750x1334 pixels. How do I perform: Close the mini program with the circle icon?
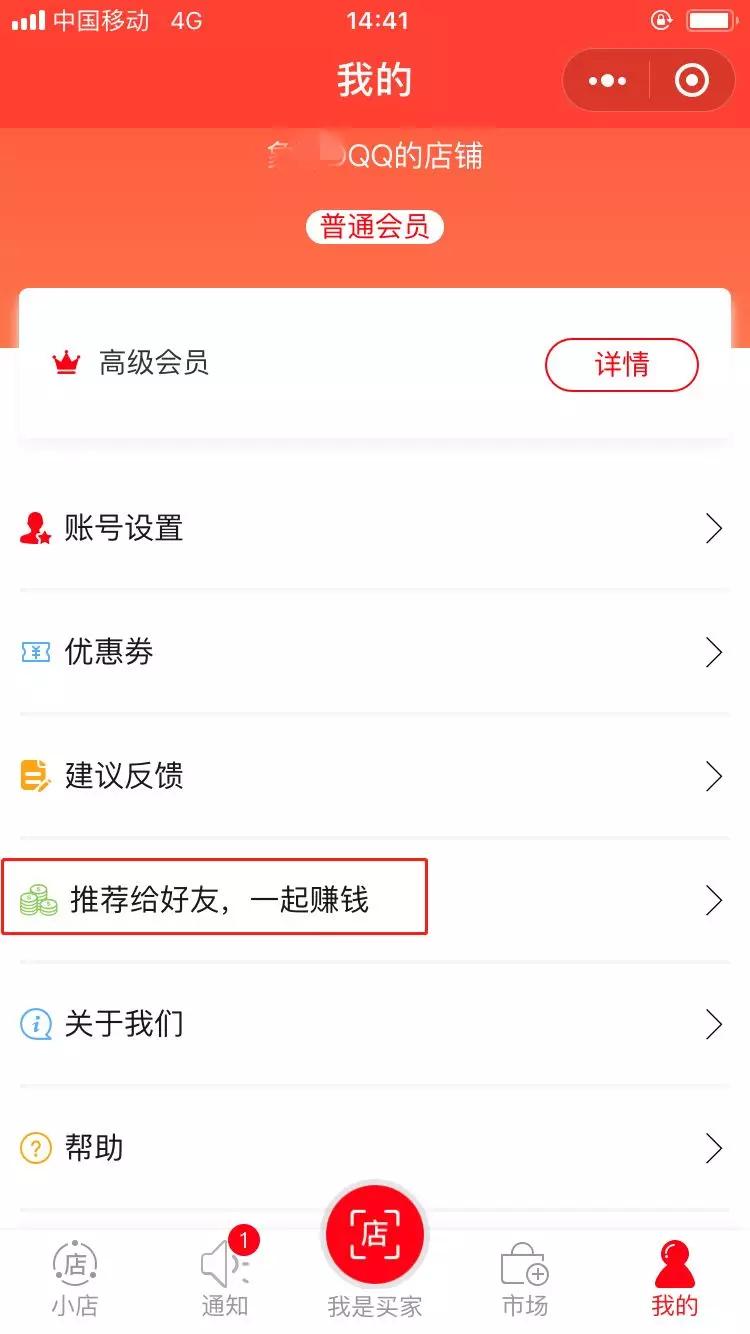point(692,81)
